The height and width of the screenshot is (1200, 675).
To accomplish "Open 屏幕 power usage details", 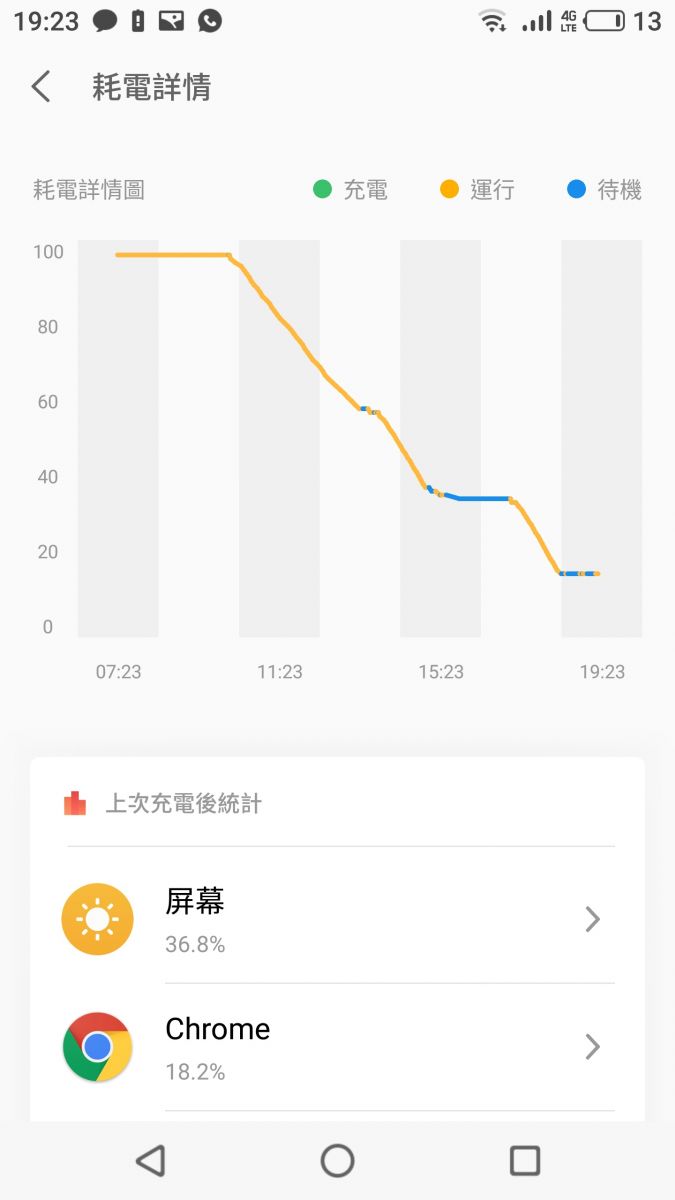I will coord(337,918).
